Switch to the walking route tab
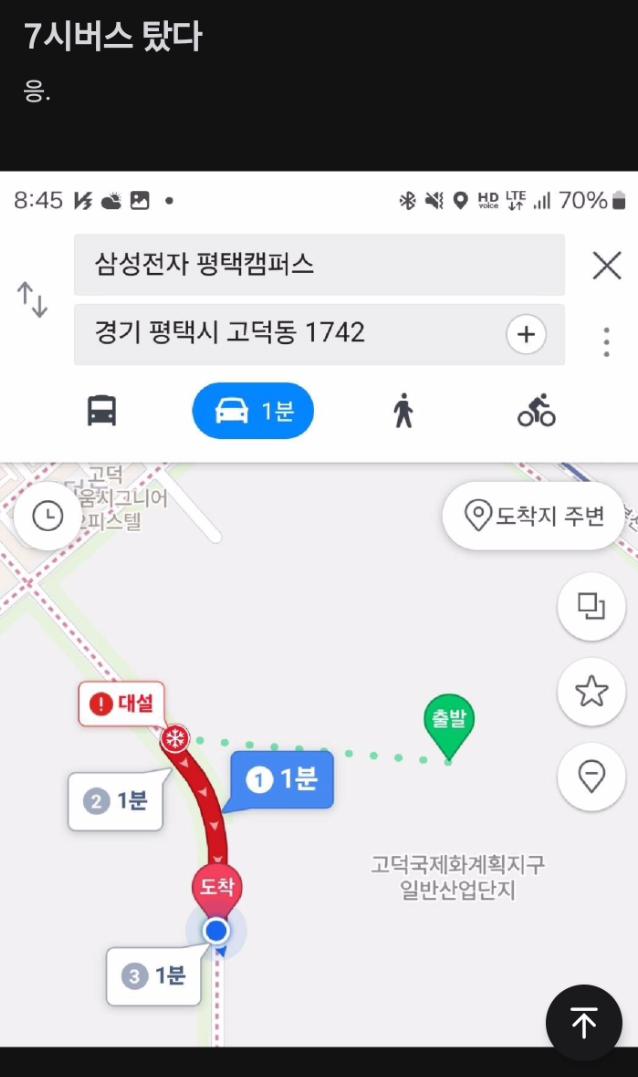The width and height of the screenshot is (638, 1077). 403,410
